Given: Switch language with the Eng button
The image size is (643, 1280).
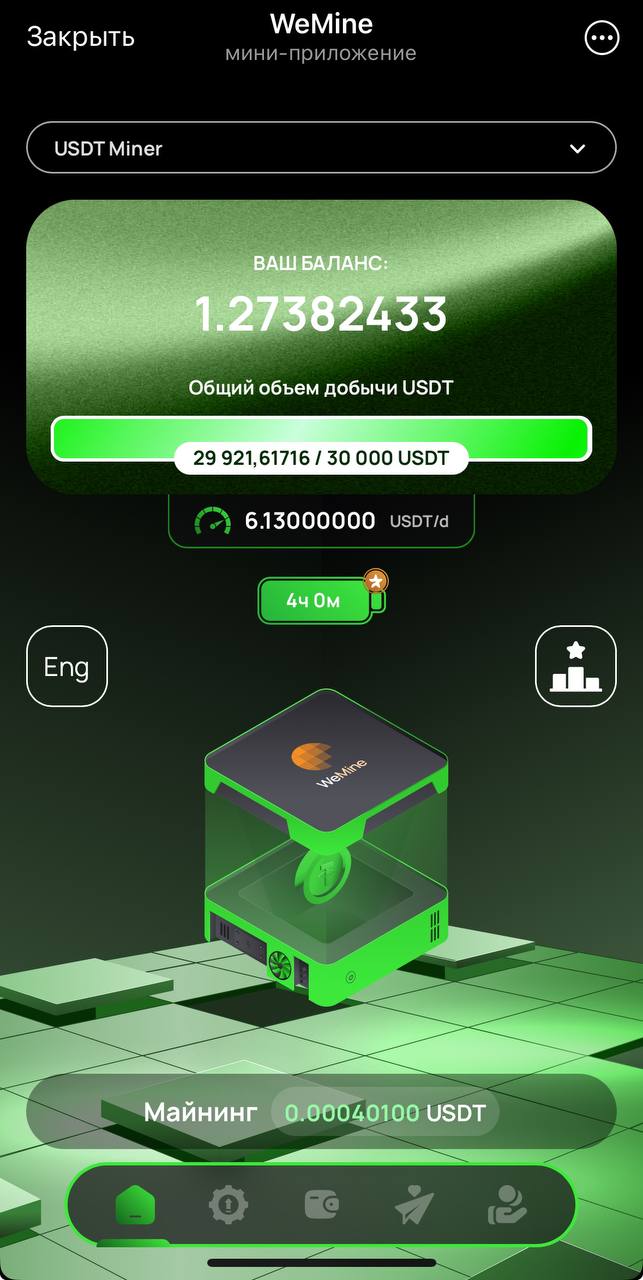Looking at the screenshot, I should coord(66,667).
